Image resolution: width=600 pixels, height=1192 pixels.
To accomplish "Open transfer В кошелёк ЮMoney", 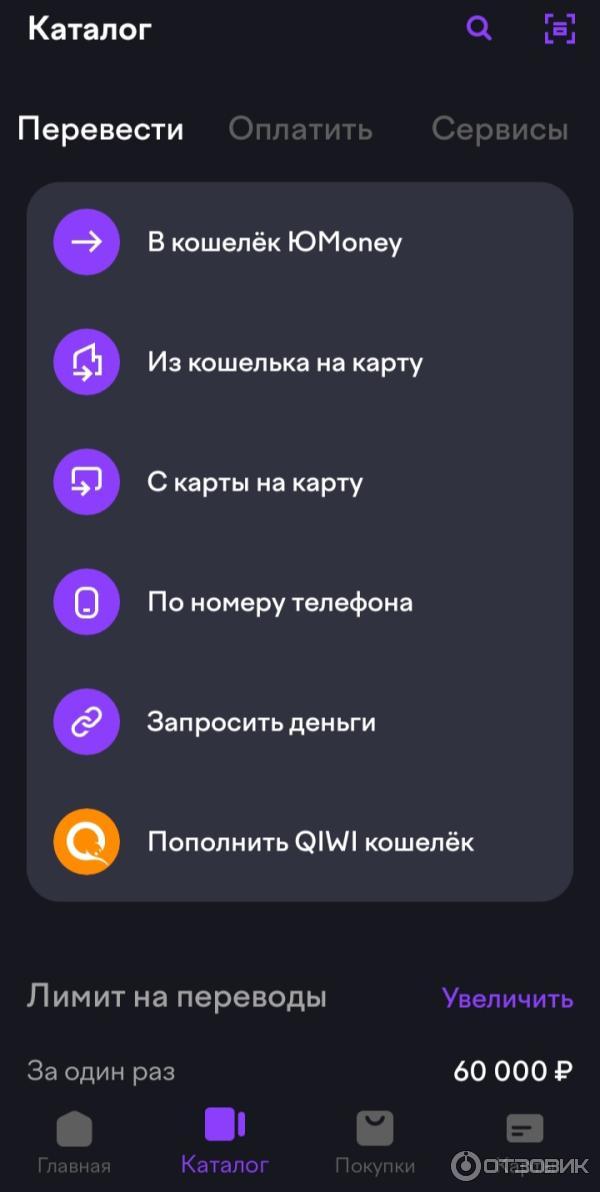I will coord(274,242).
